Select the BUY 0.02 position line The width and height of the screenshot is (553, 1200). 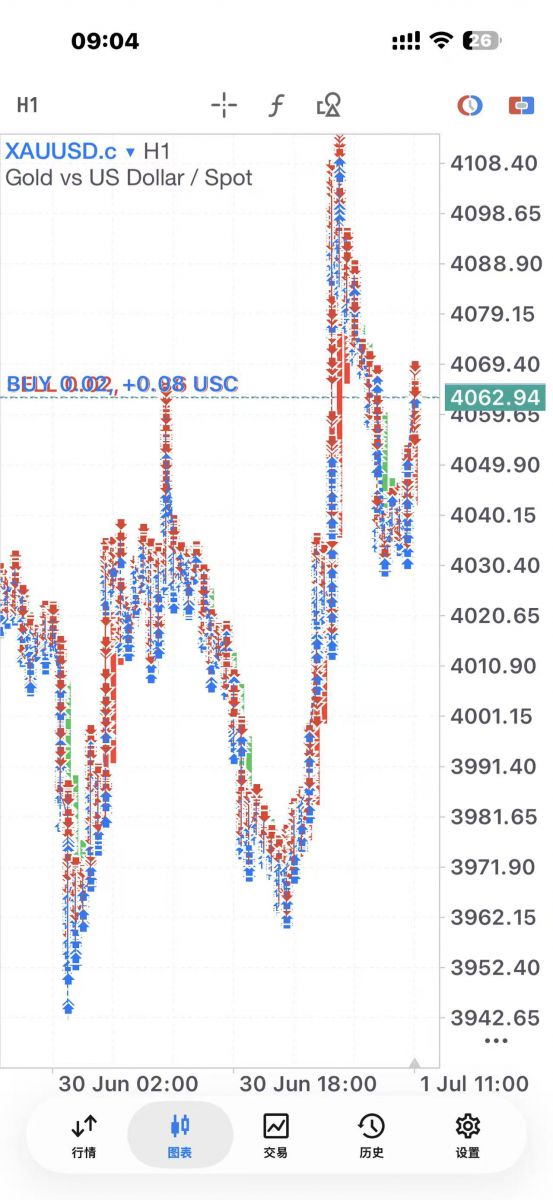[122, 385]
